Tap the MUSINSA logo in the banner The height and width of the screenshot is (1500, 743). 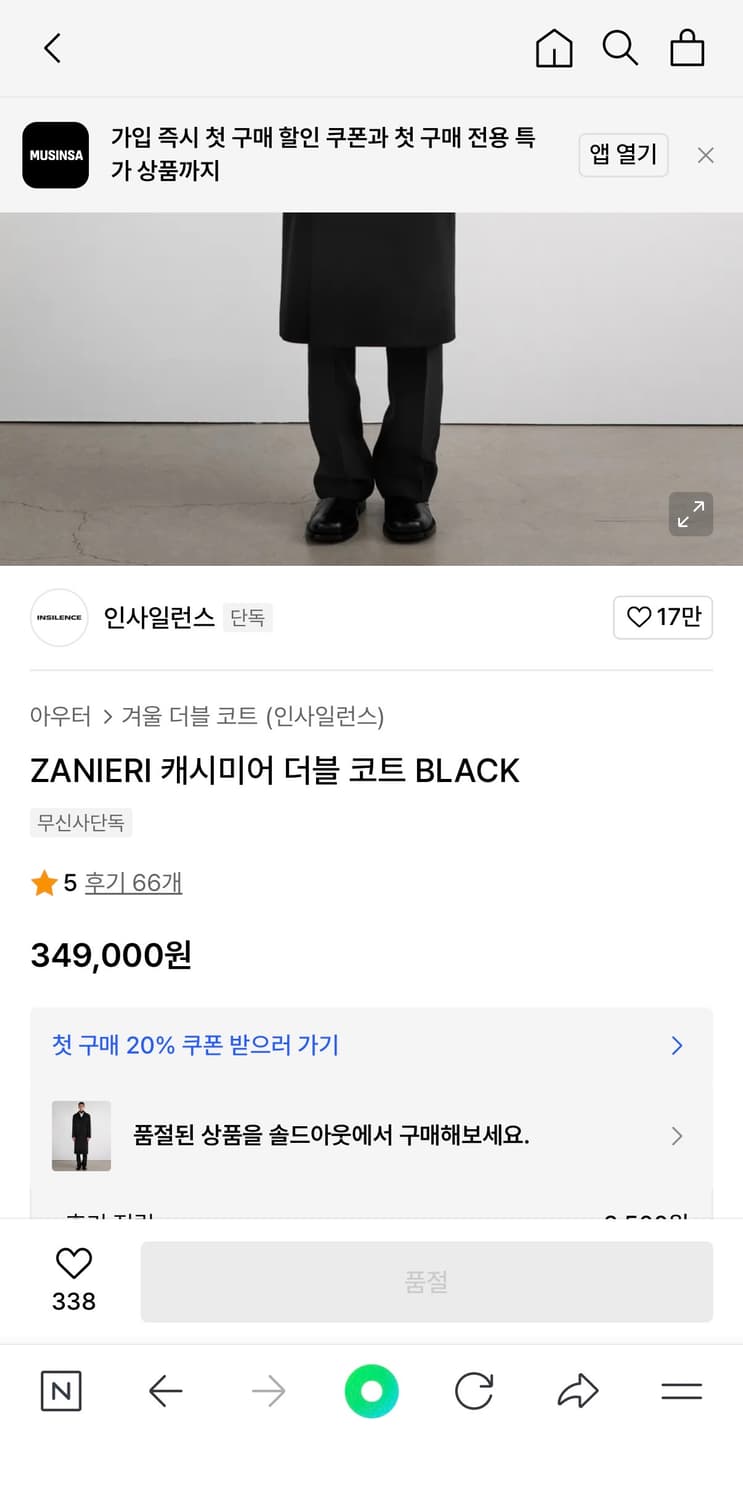pyautogui.click(x=55, y=155)
